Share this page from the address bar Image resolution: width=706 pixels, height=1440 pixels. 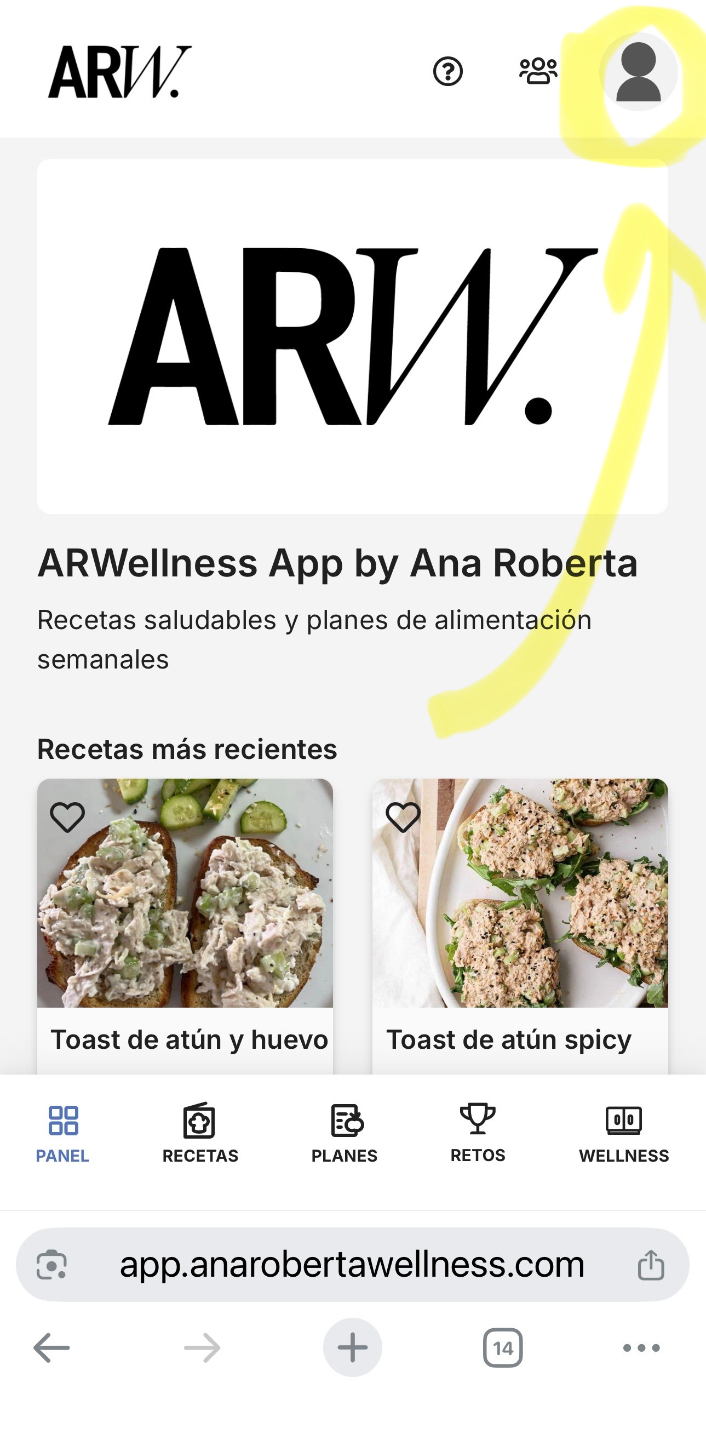[x=651, y=1265]
